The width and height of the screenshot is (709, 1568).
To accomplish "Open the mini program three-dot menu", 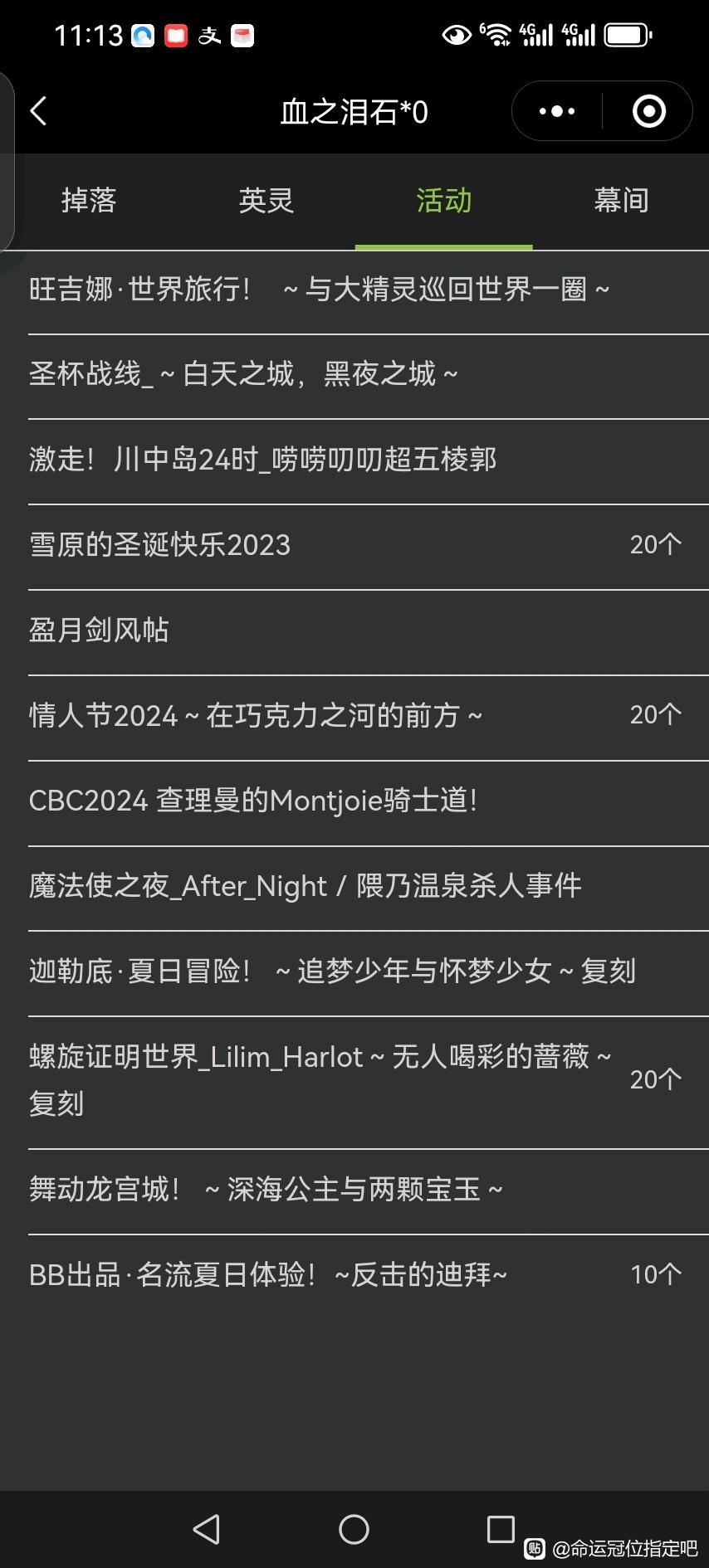I will 557,111.
